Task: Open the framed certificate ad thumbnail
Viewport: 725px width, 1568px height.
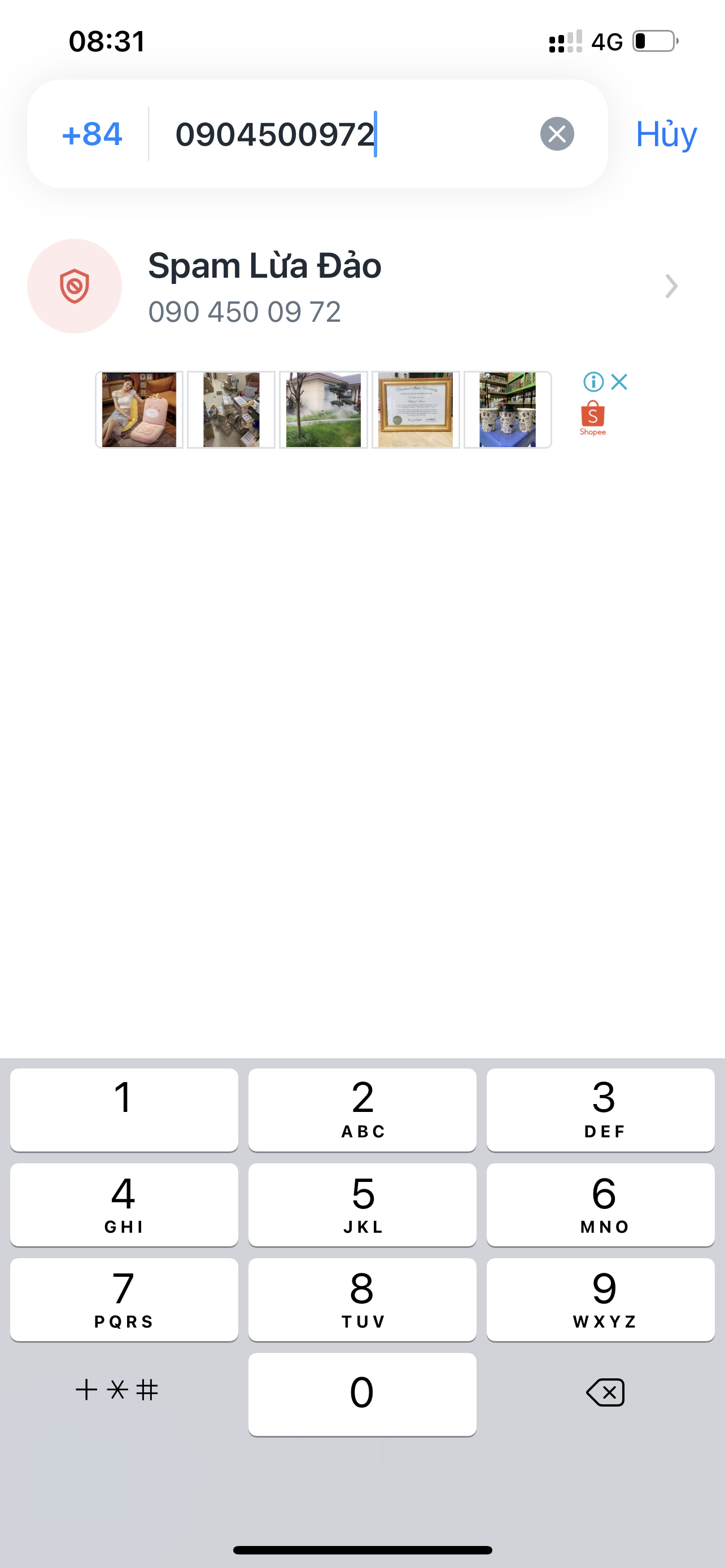Action: click(x=416, y=410)
